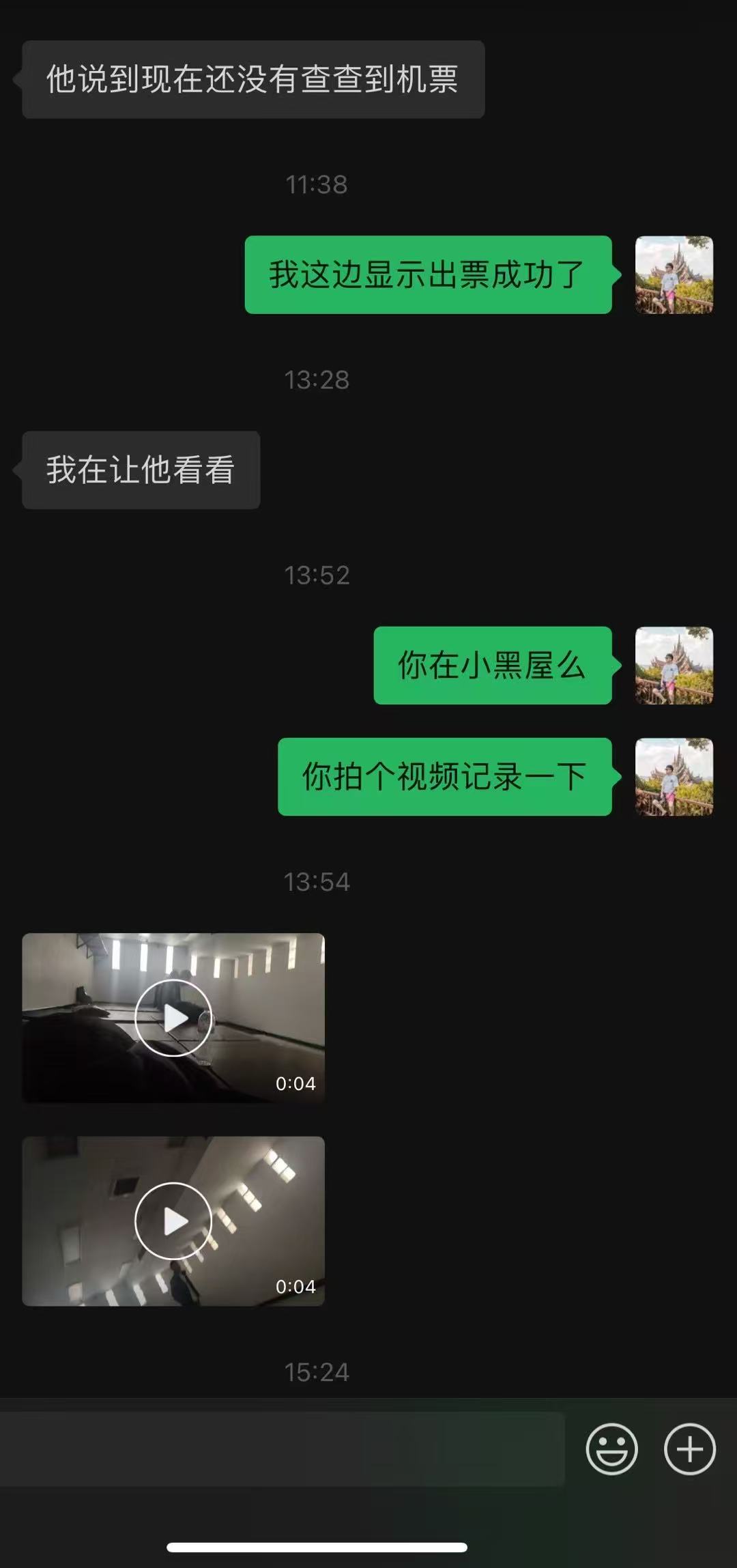Tap avatar next to 你在小黑屋么 message

[674, 666]
